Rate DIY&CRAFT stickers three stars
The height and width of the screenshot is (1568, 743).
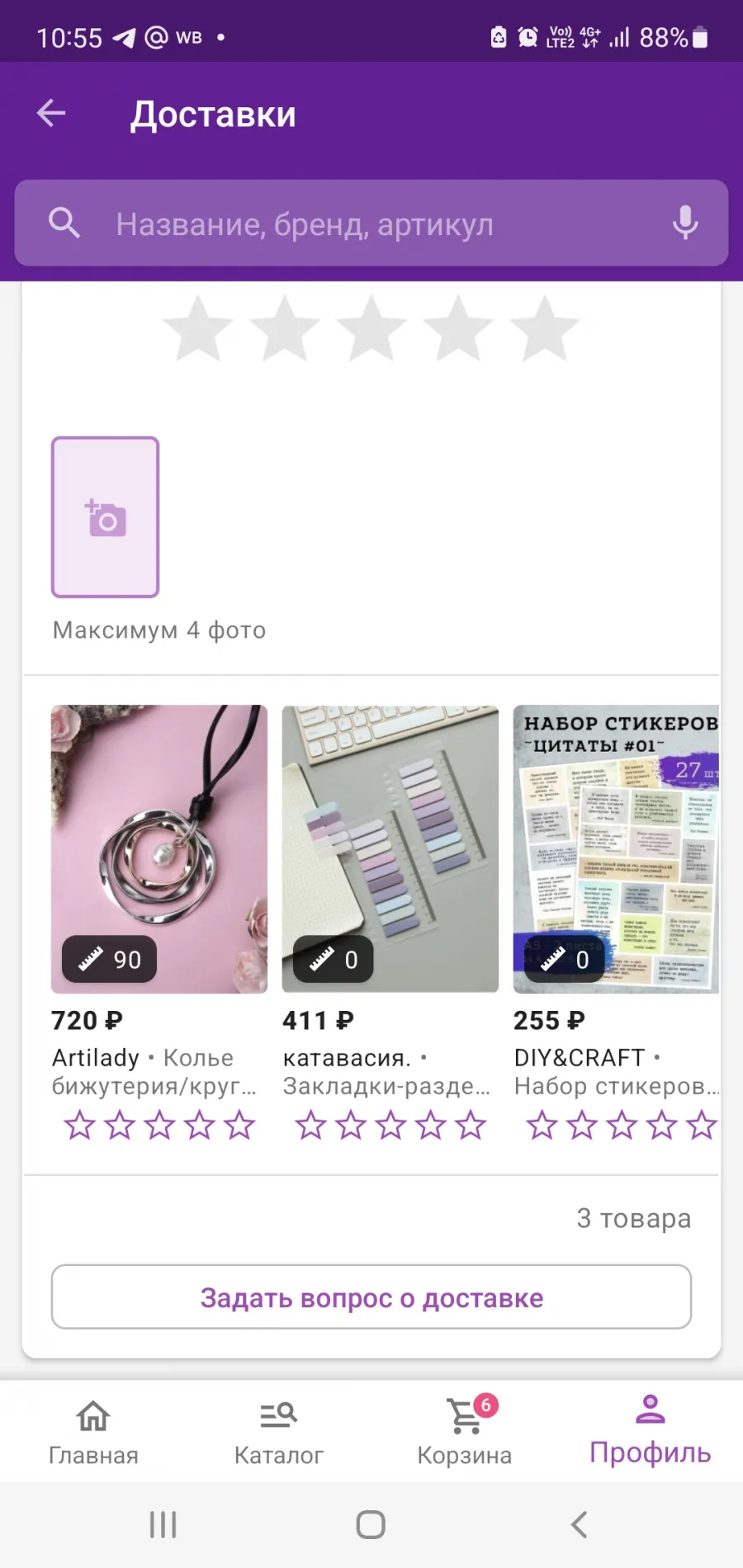(x=622, y=1125)
